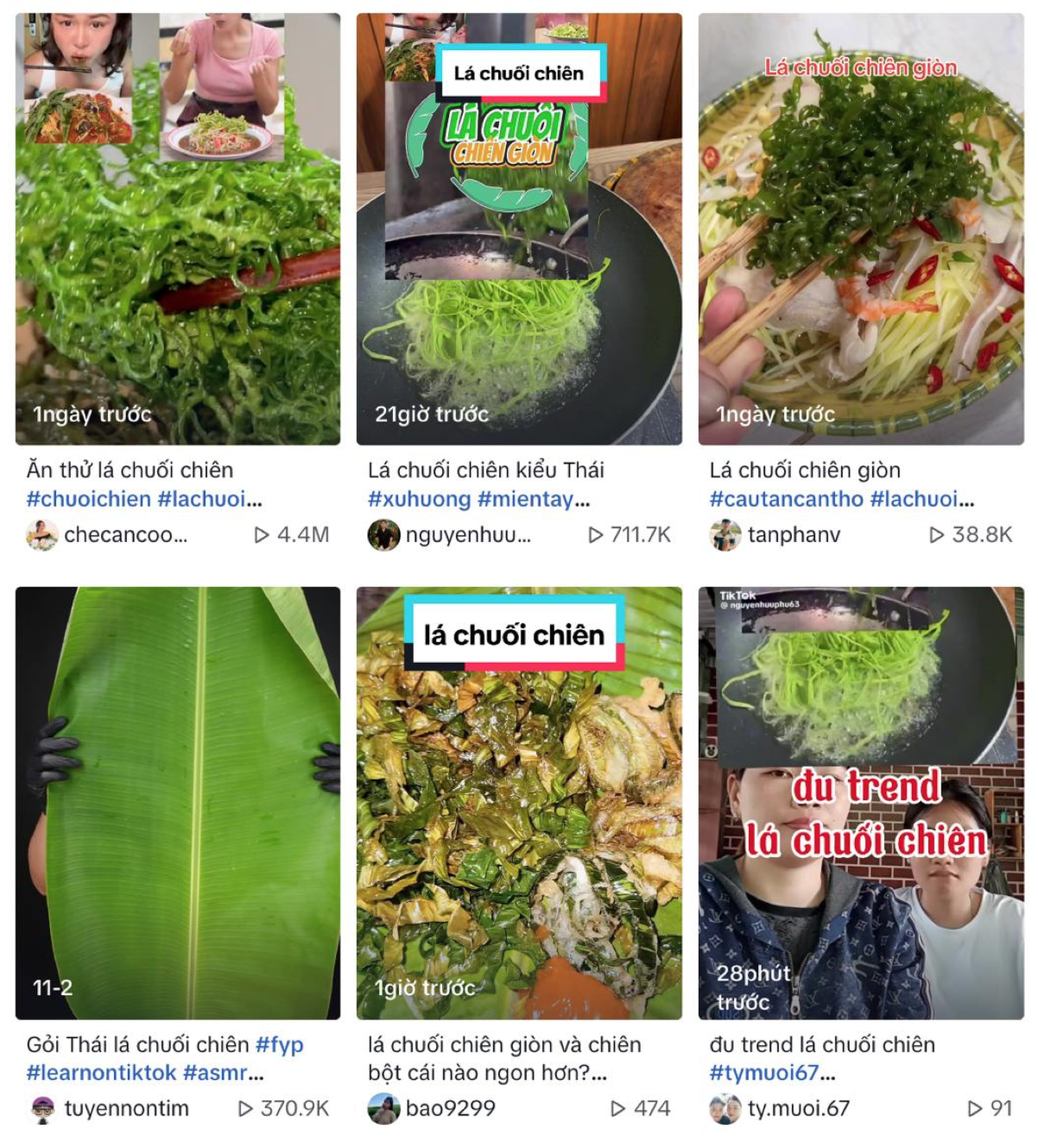Open the 'Lá chuối chiên giòn' video by tanphanv
Image resolution: width=1038 pixels, height=1148 pixels.
pos(861,229)
